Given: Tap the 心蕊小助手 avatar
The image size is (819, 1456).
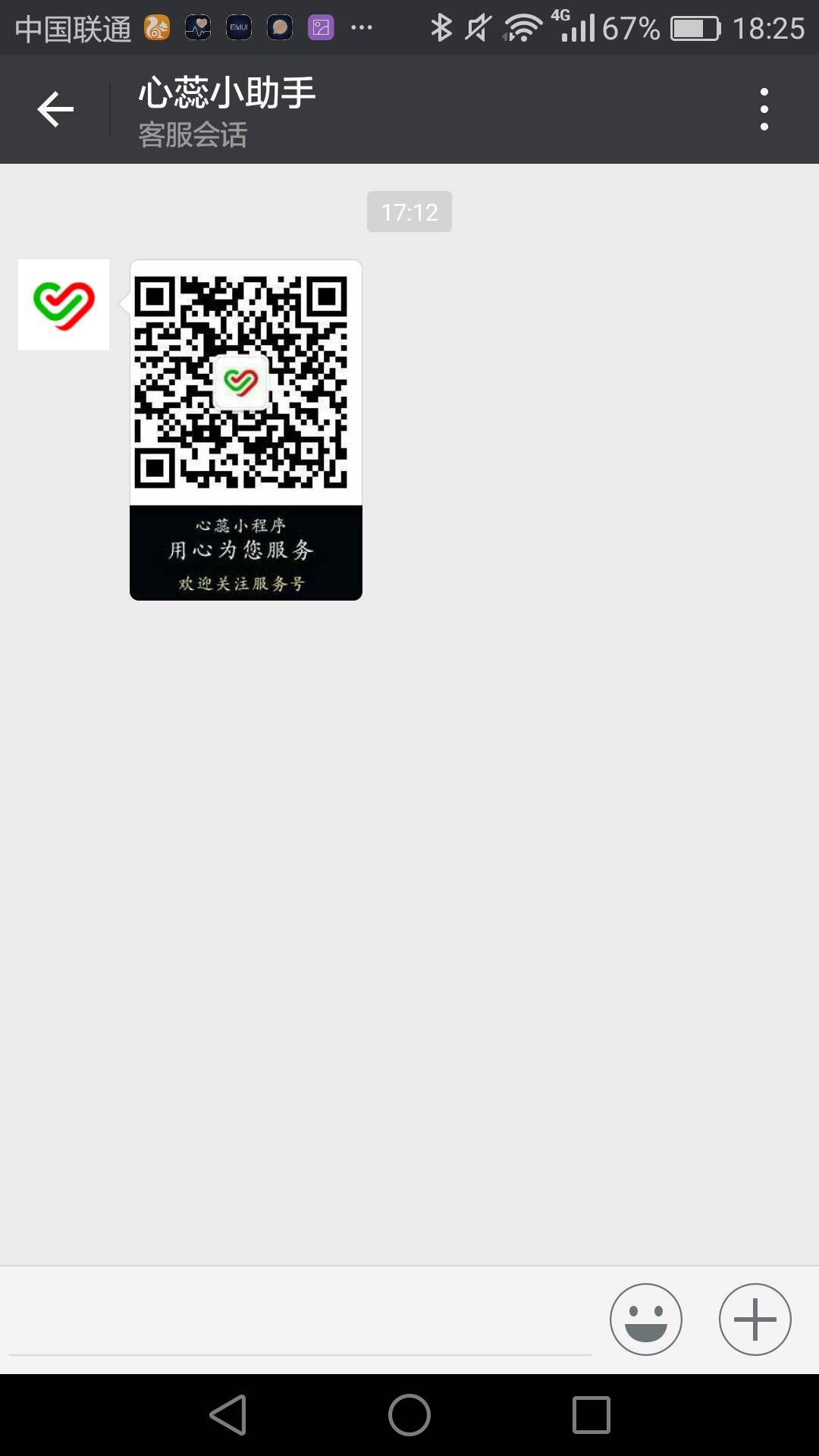Looking at the screenshot, I should [x=64, y=305].
